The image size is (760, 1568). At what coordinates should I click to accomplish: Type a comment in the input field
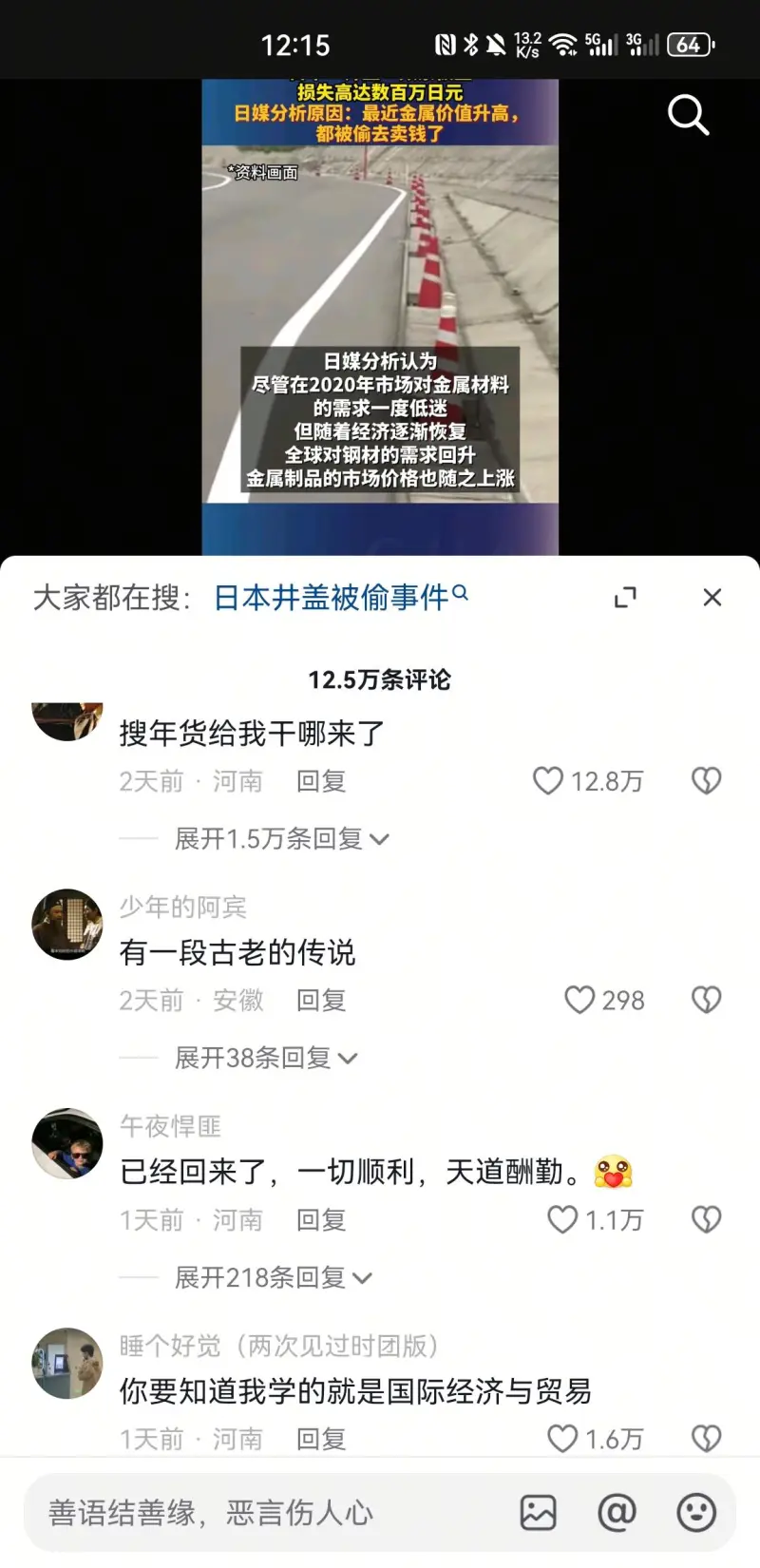pos(266,1513)
